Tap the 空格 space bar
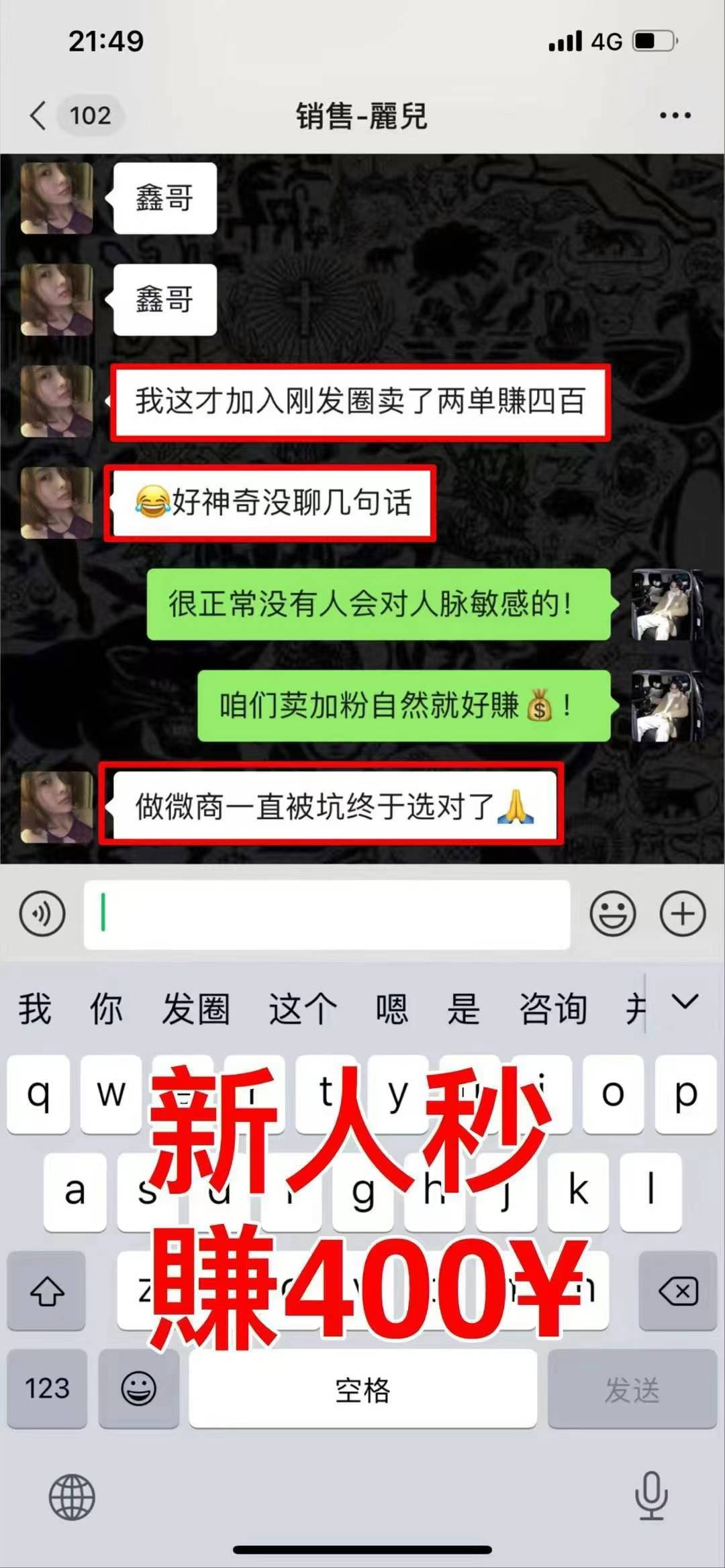The image size is (725, 1568). 362,1388
